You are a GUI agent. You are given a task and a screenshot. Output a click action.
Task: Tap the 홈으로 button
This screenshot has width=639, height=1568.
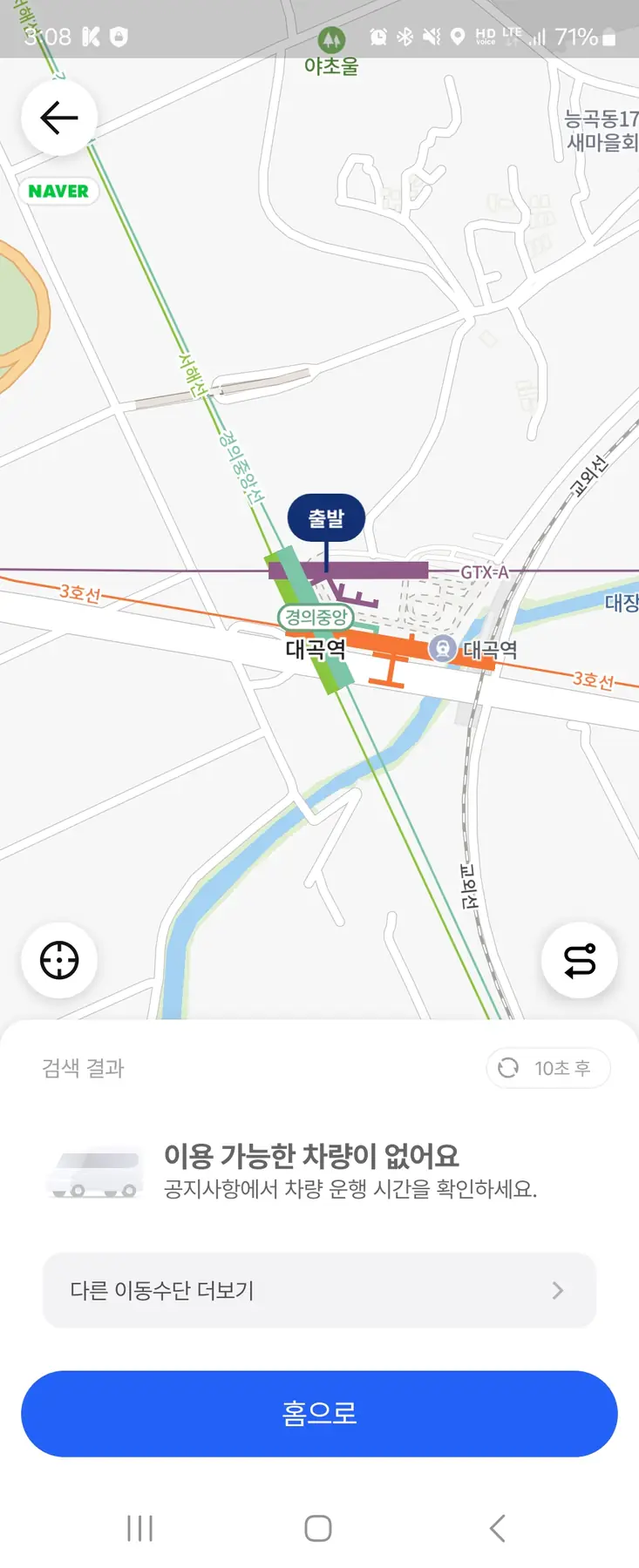(x=319, y=1413)
